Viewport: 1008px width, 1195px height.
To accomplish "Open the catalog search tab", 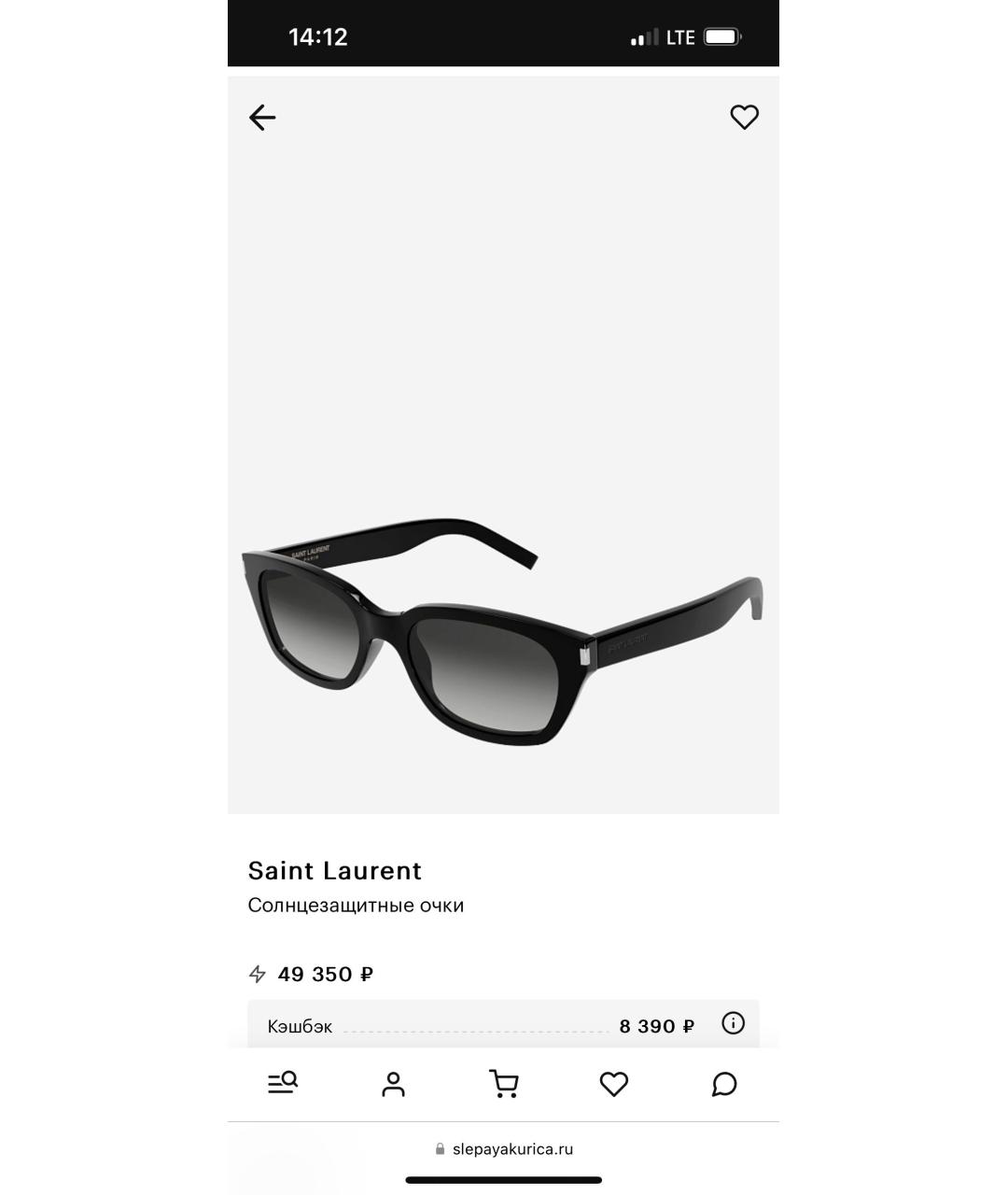I will click(283, 1083).
